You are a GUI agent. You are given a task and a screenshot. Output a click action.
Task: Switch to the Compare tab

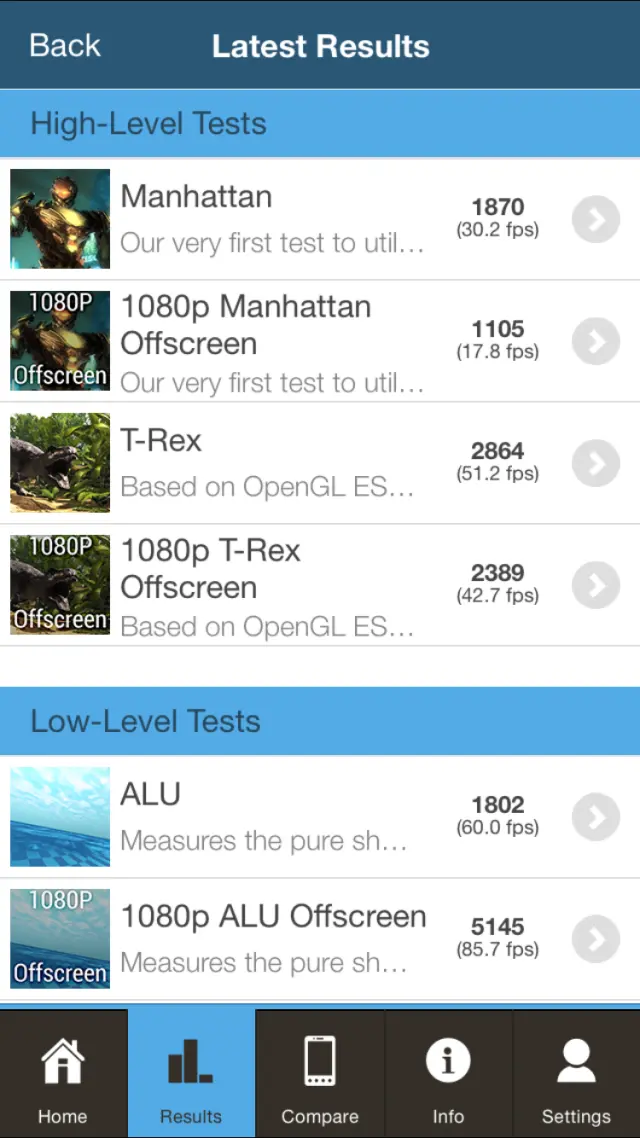[x=320, y=1073]
